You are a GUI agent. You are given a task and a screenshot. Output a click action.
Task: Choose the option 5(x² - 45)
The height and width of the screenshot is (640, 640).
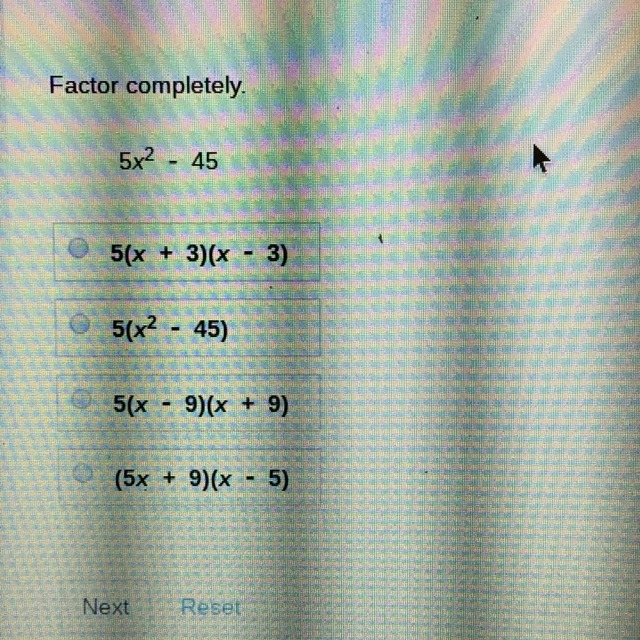point(82,325)
